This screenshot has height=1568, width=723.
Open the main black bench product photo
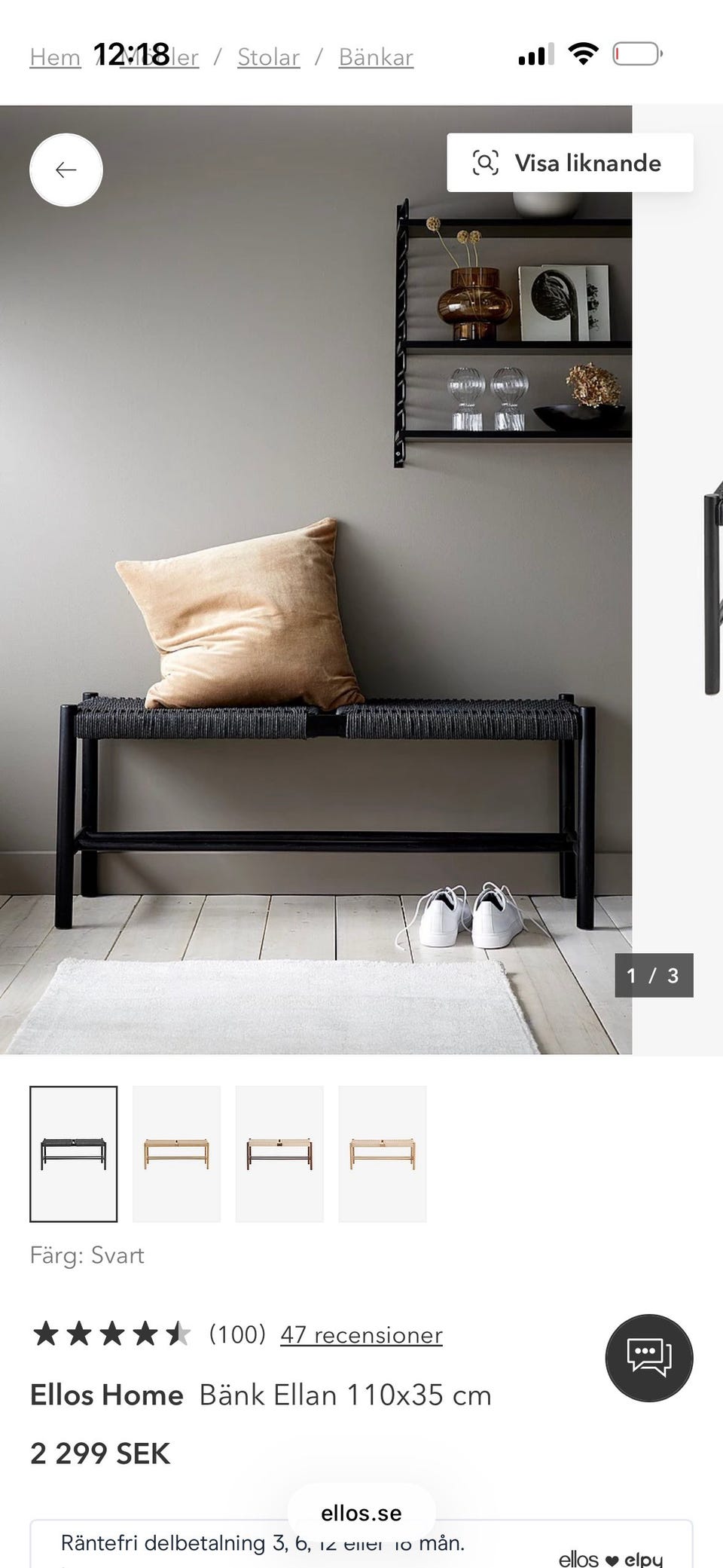point(316,579)
